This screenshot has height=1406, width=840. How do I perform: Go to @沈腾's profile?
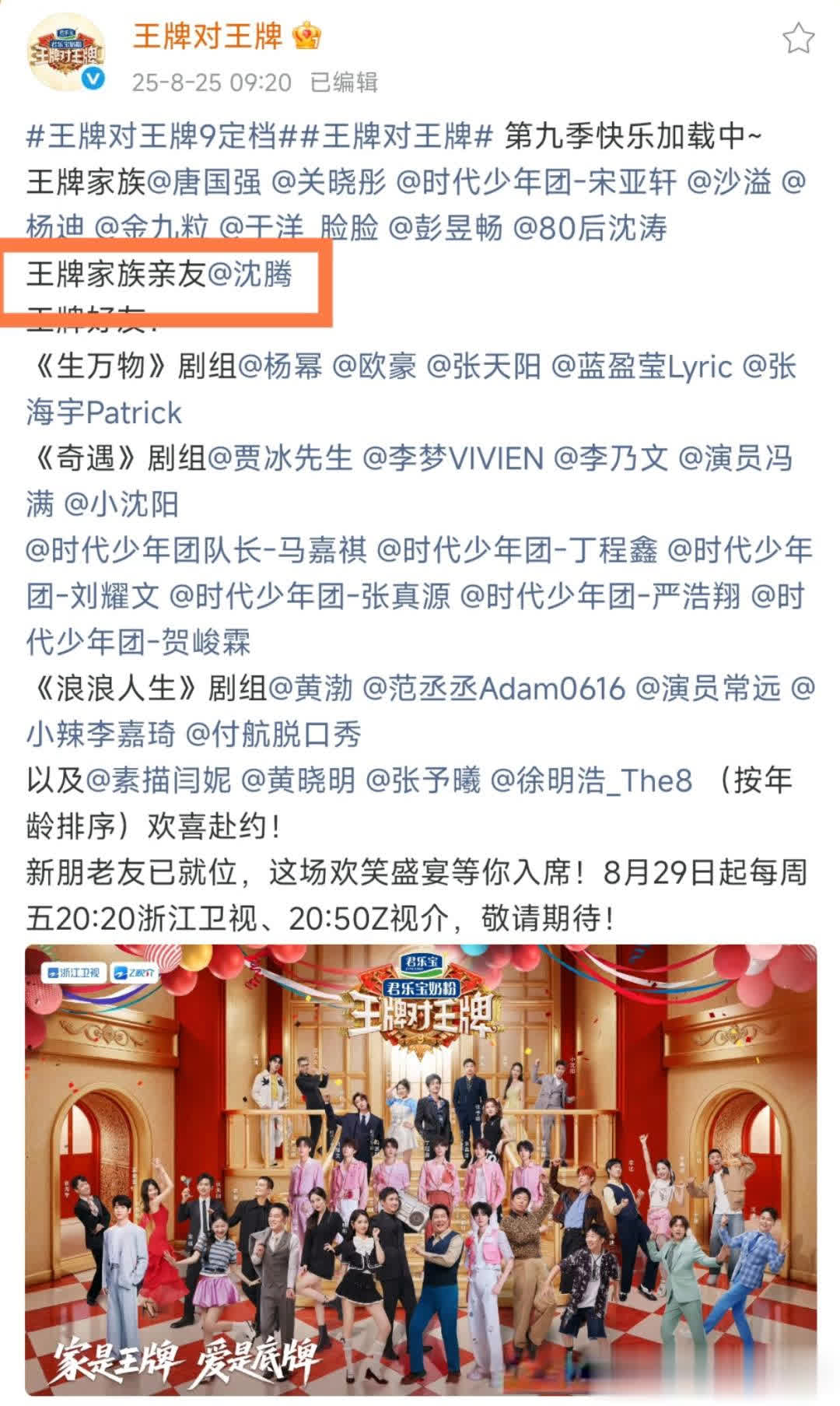(250, 275)
